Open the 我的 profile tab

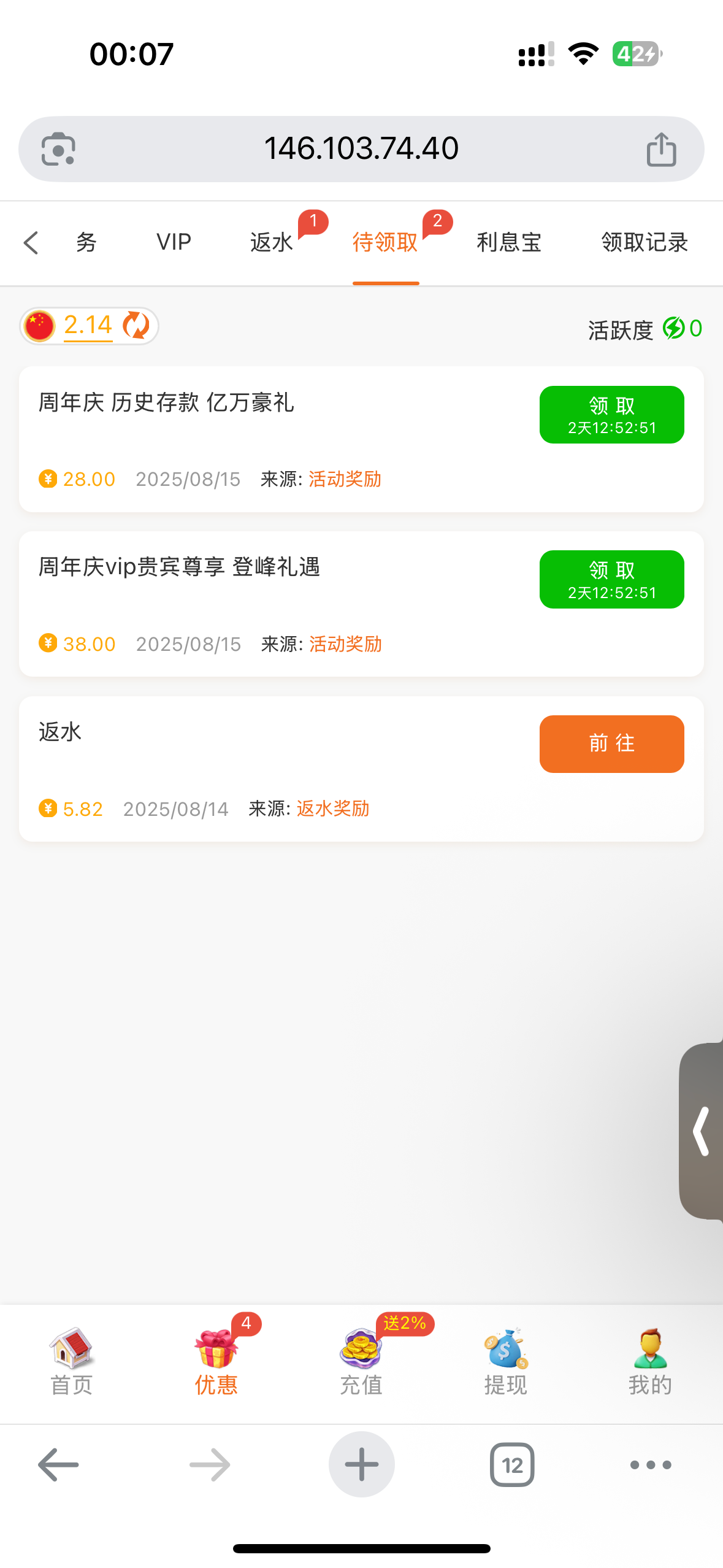(x=650, y=1361)
